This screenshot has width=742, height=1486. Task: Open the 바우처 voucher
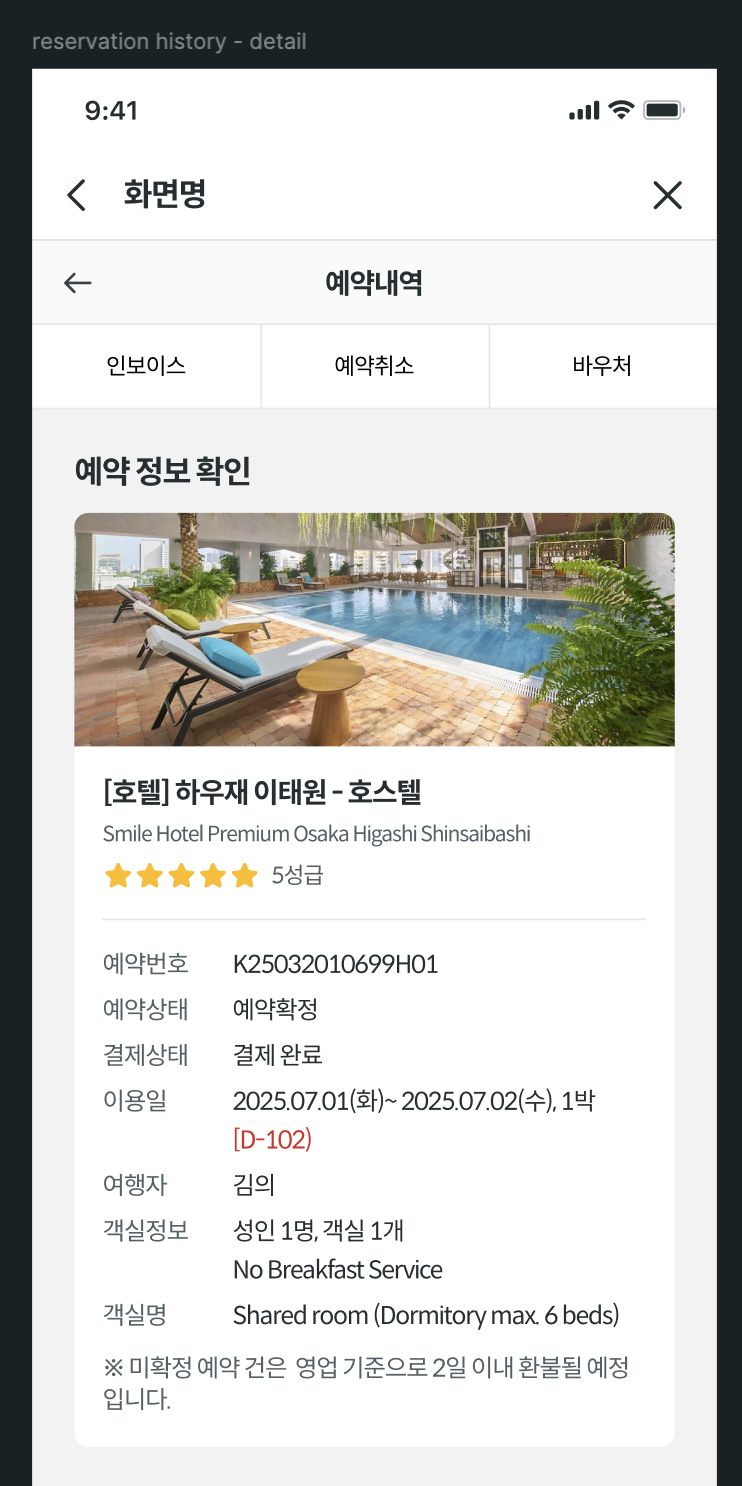pyautogui.click(x=602, y=366)
